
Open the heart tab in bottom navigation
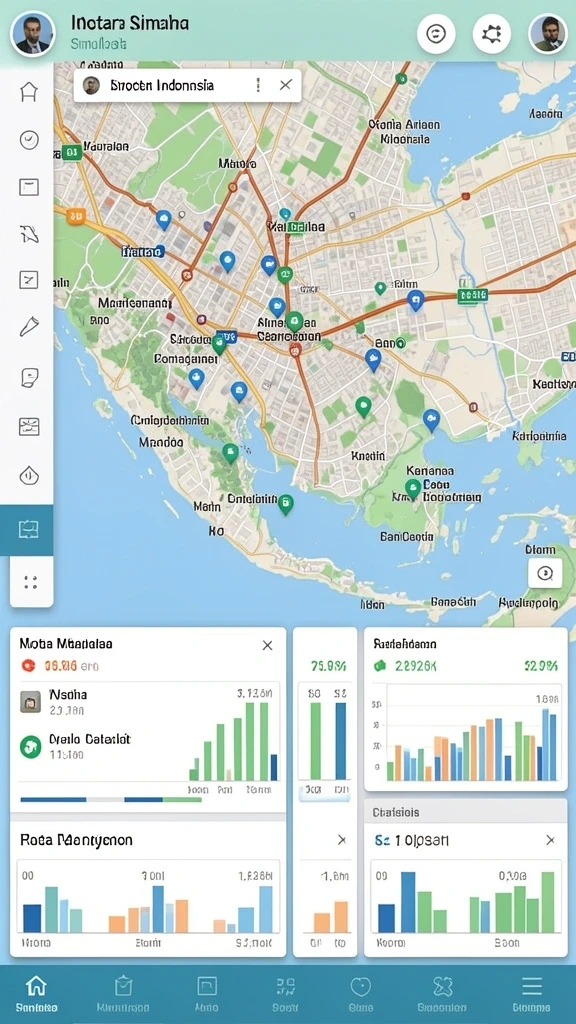pyautogui.click(x=360, y=994)
